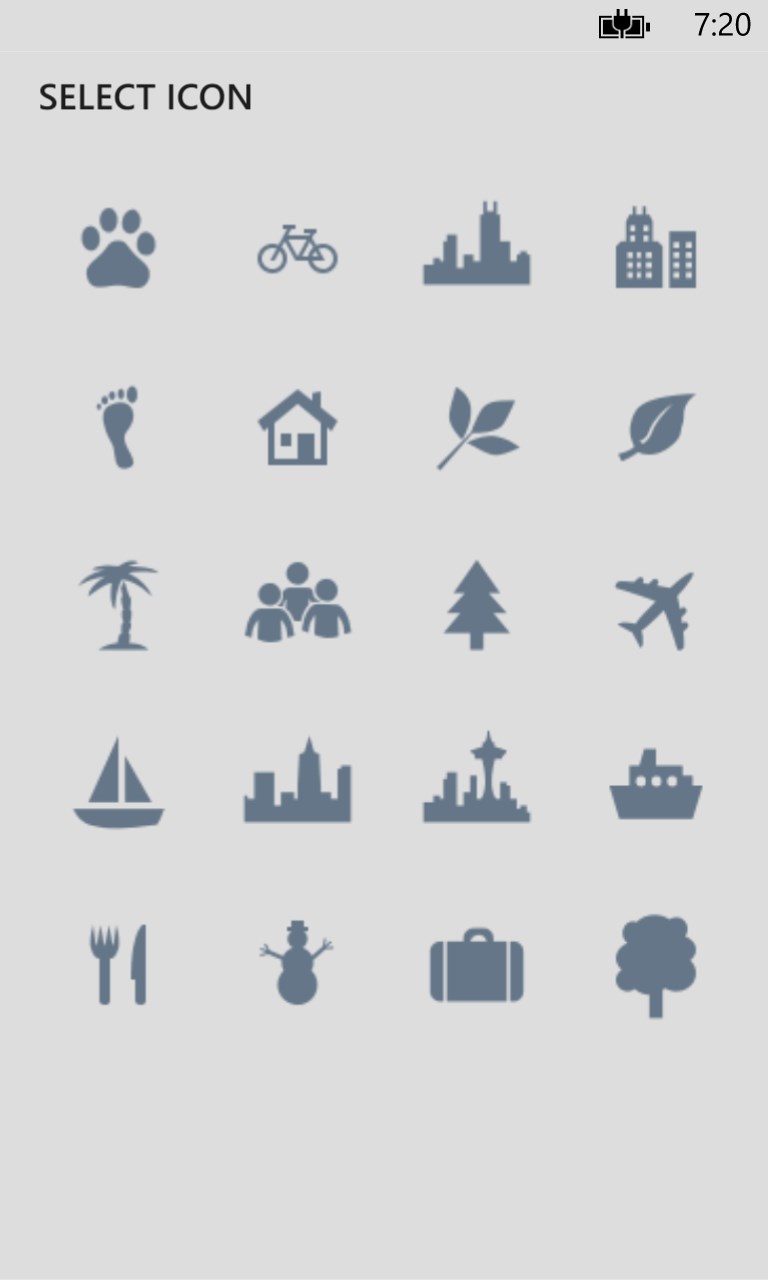
Task: Choose the footprint icon
Action: point(118,427)
